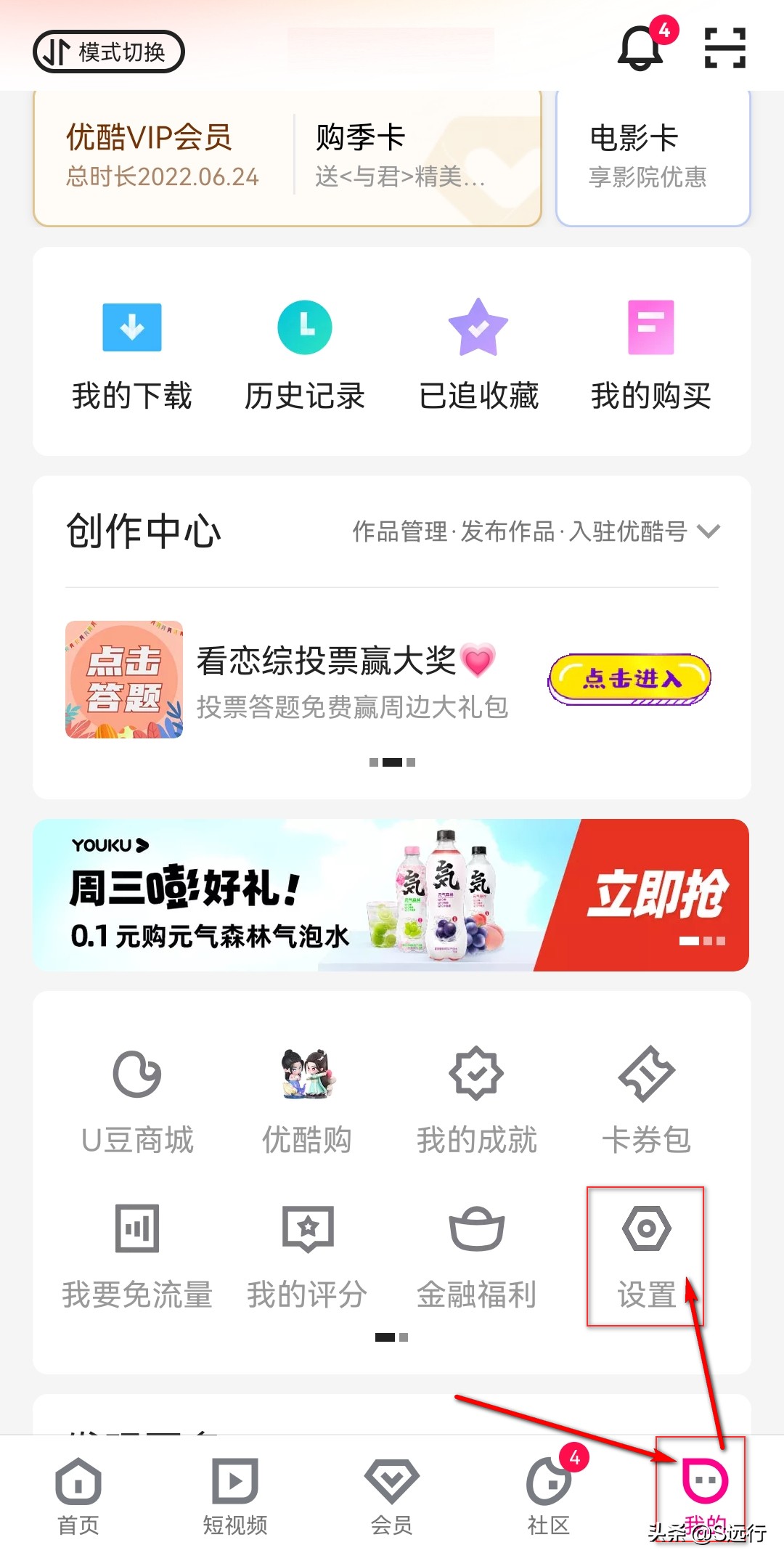784x1561 pixels.
Task: Expand the 创作中心 options chevron
Action: click(709, 533)
